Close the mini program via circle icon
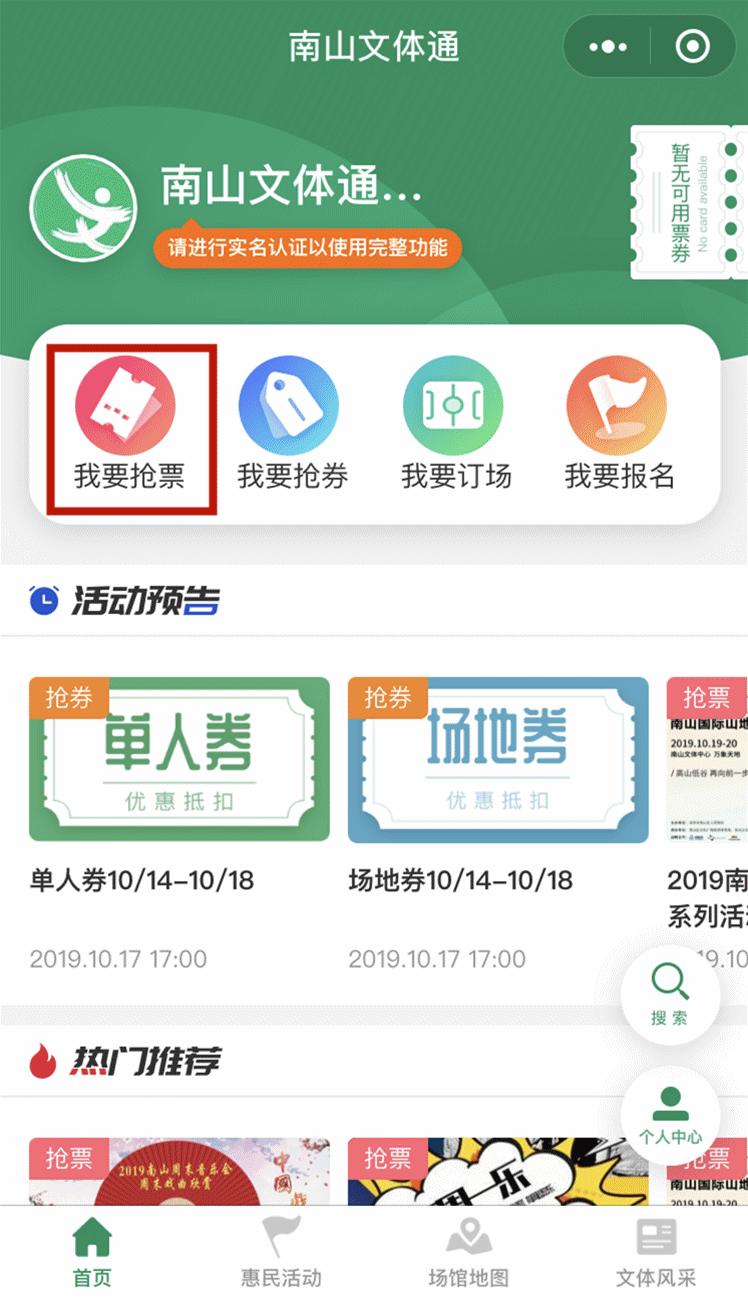This screenshot has height=1300, width=748. 692,47
